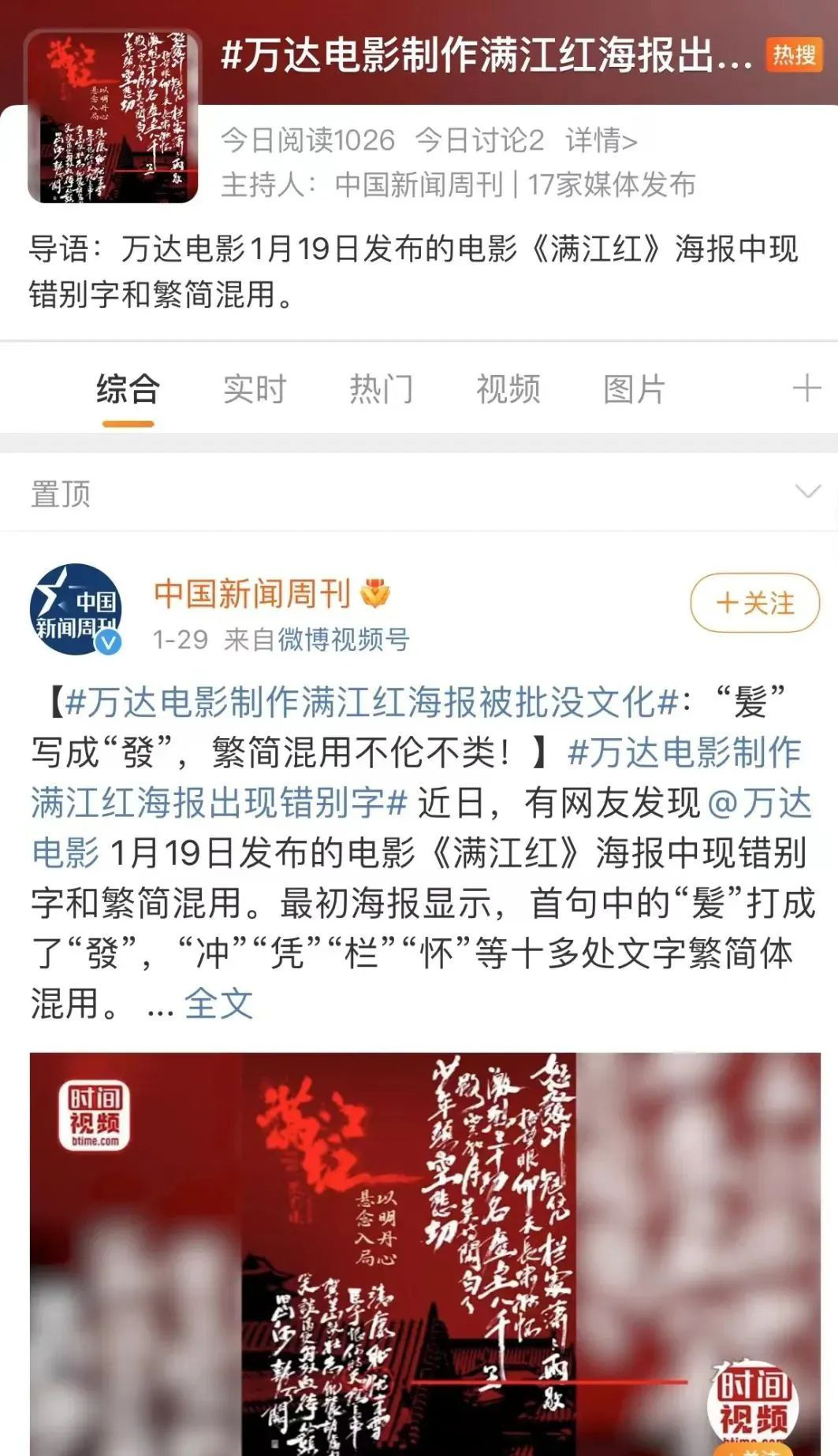Viewport: 838px width, 1456px height.
Task: Open the topic cover image
Action: coord(113,117)
